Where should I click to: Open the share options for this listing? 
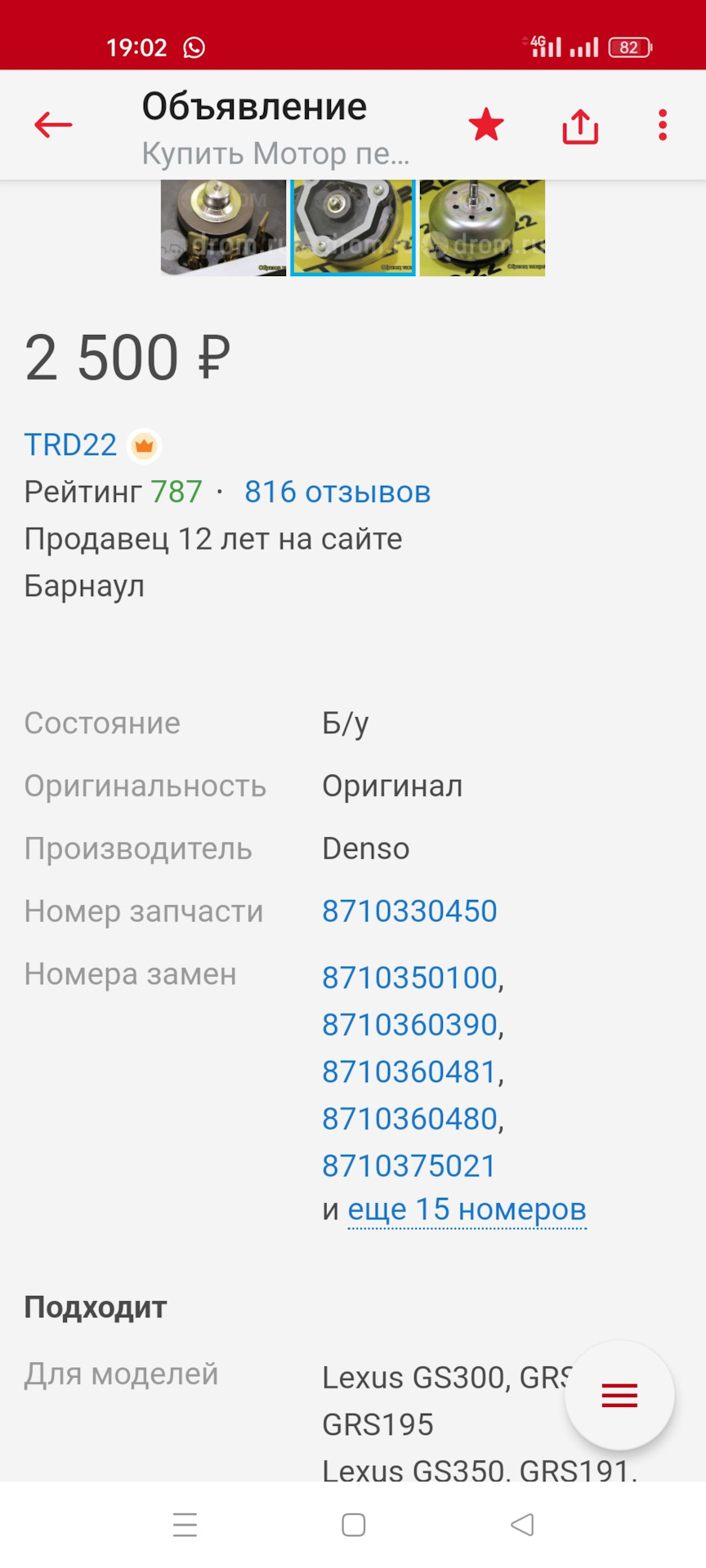[x=579, y=124]
